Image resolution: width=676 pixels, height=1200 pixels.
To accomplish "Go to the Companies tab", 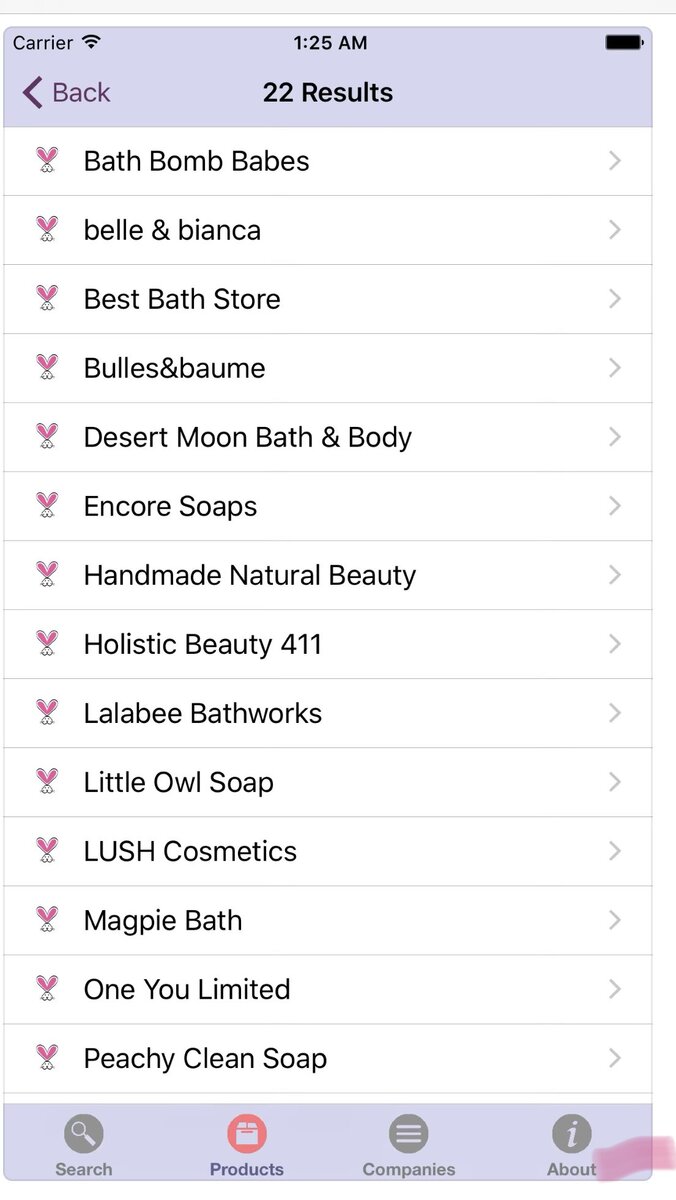I will point(408,1146).
